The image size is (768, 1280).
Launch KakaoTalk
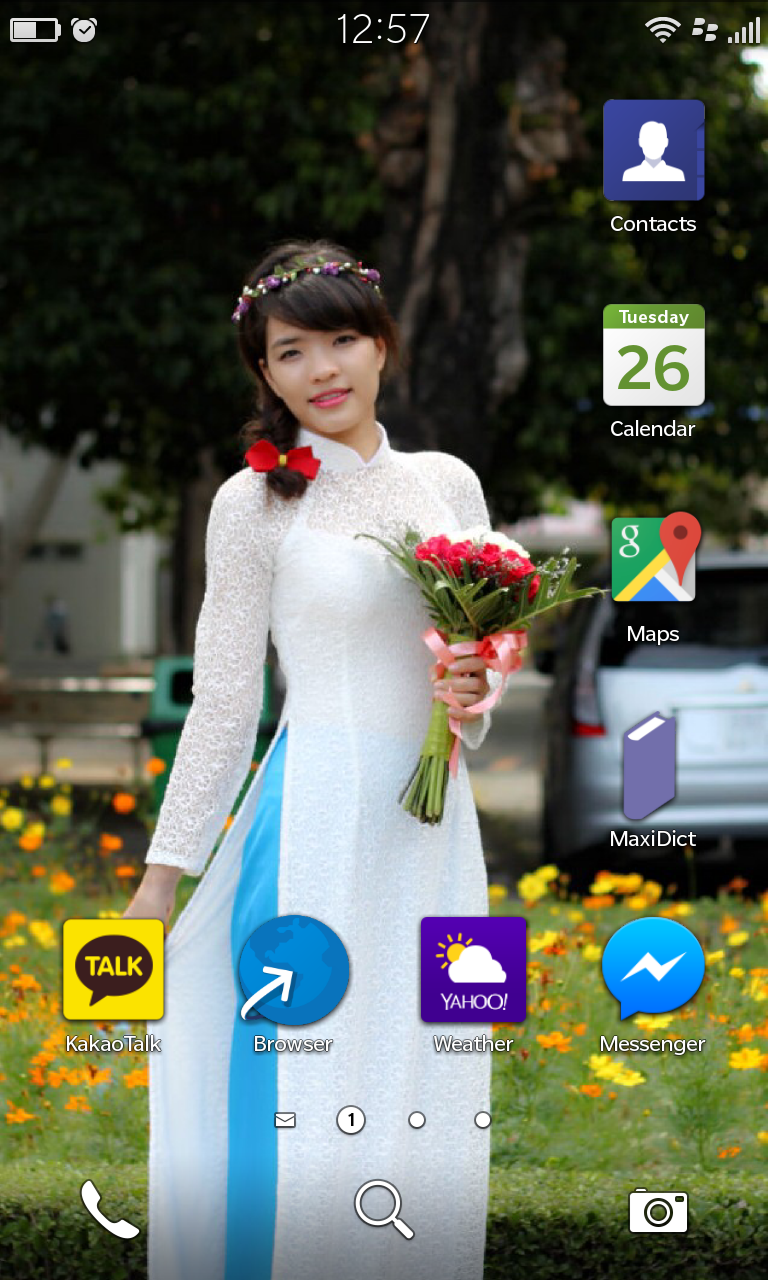(113, 969)
